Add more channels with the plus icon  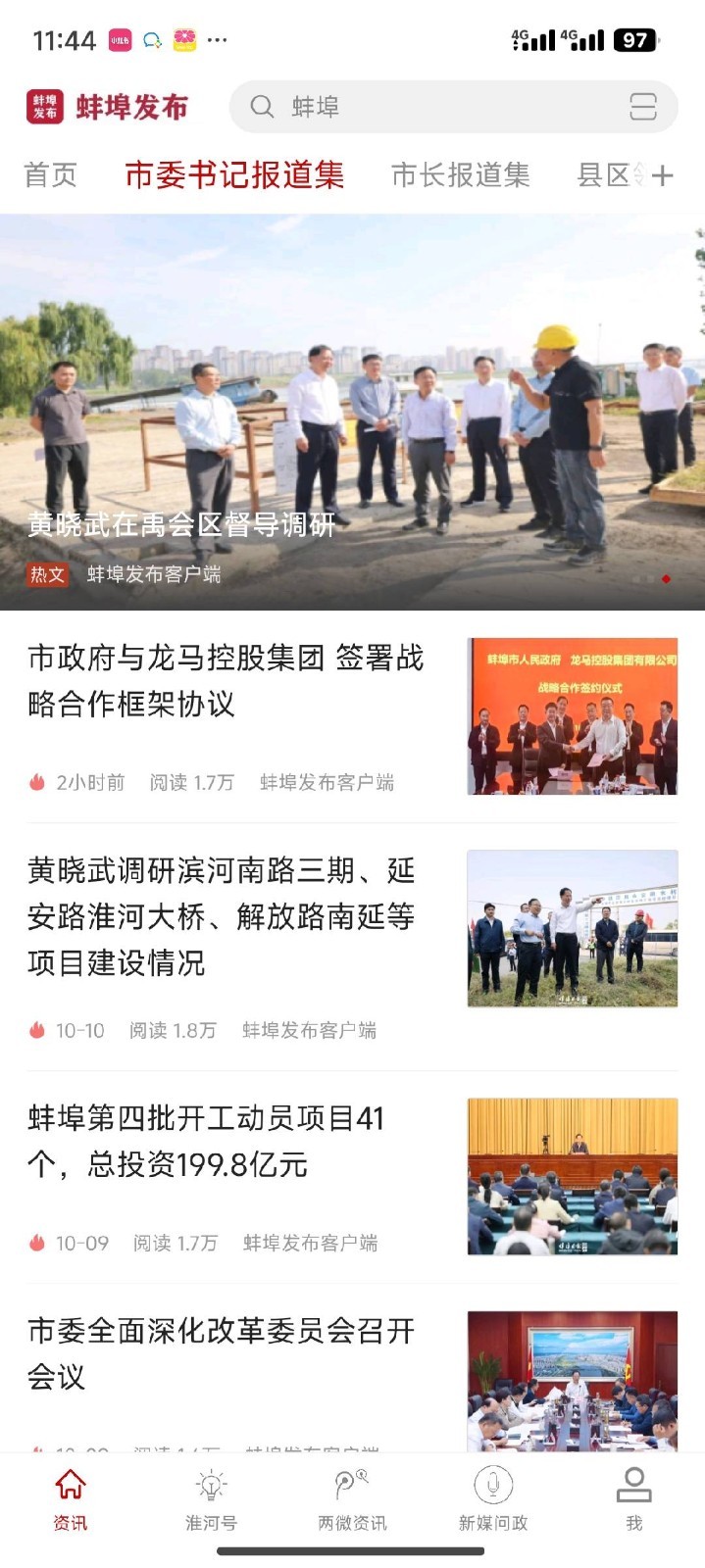(664, 175)
